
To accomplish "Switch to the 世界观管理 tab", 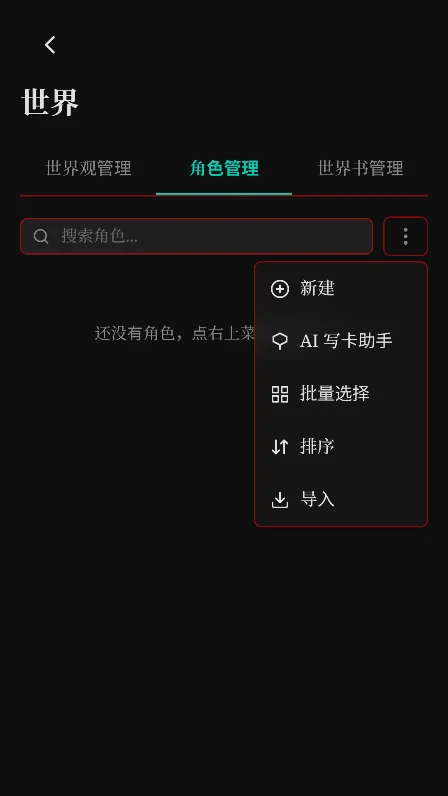I will [x=88, y=168].
